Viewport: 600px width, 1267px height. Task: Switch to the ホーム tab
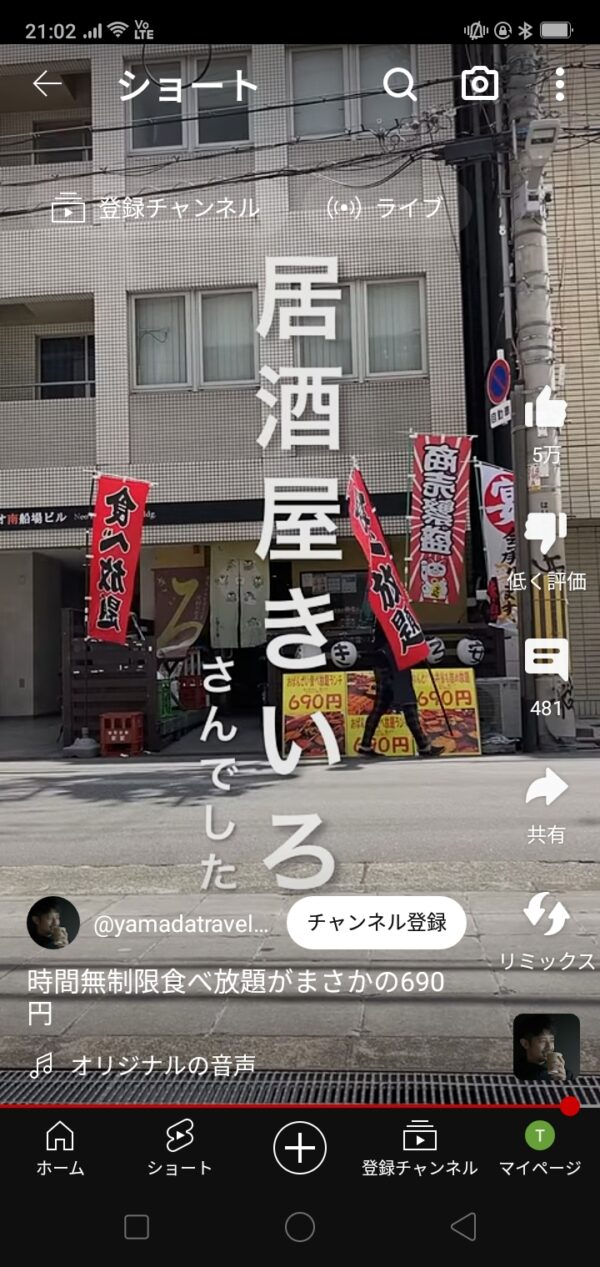coord(60,1148)
